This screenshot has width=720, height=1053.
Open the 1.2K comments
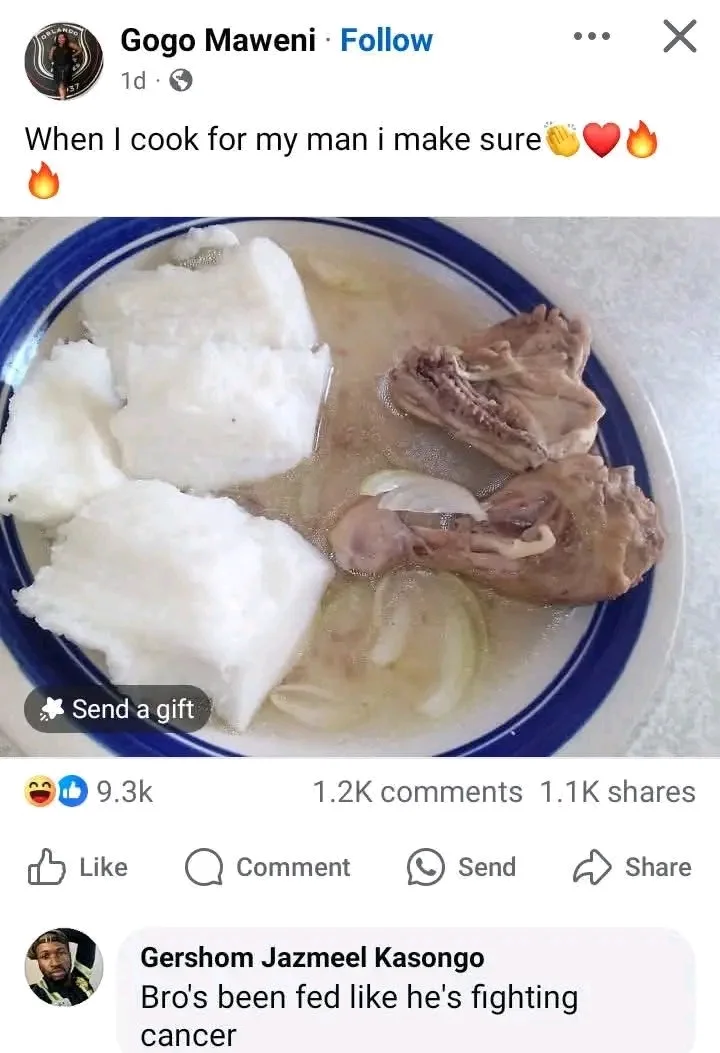coord(417,792)
